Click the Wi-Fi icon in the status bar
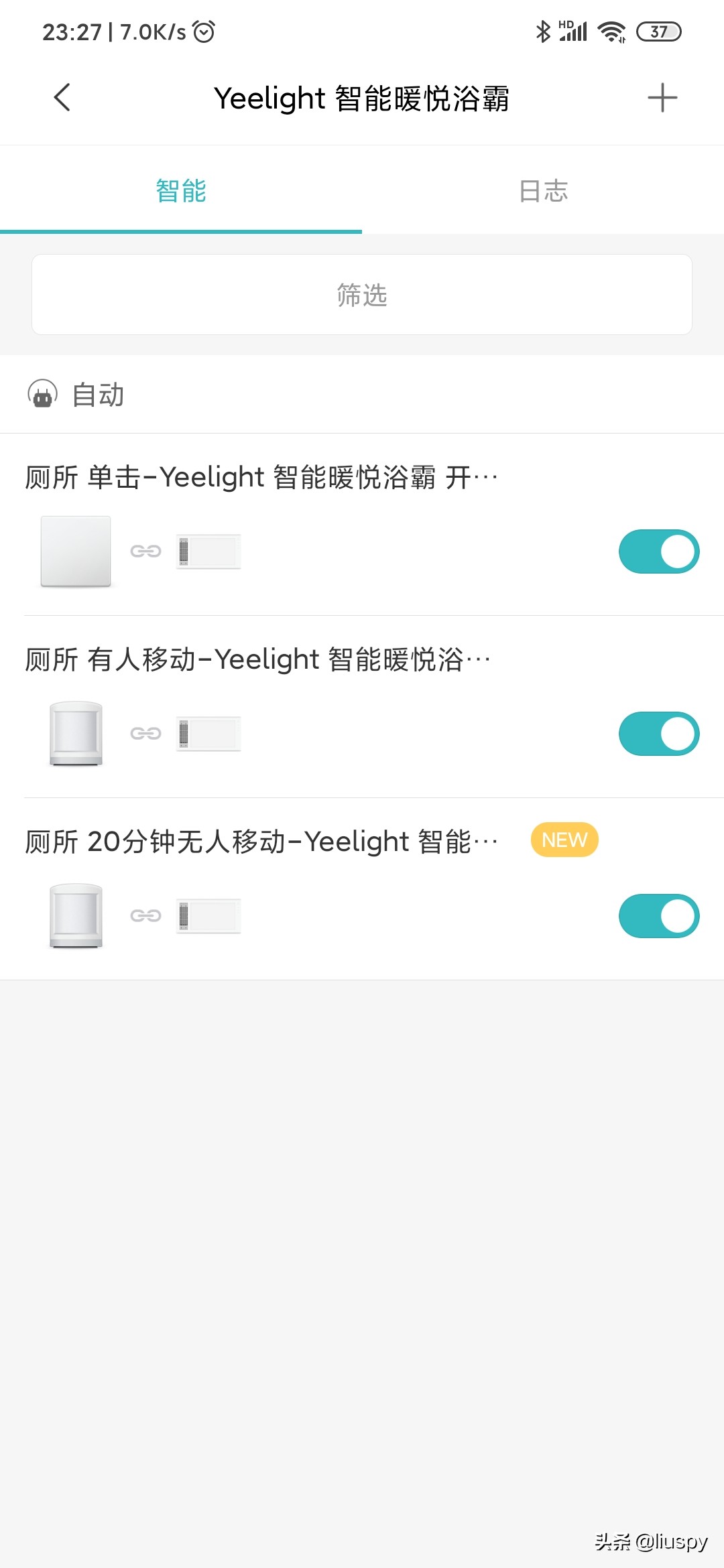This screenshot has height=1568, width=724. [x=611, y=31]
